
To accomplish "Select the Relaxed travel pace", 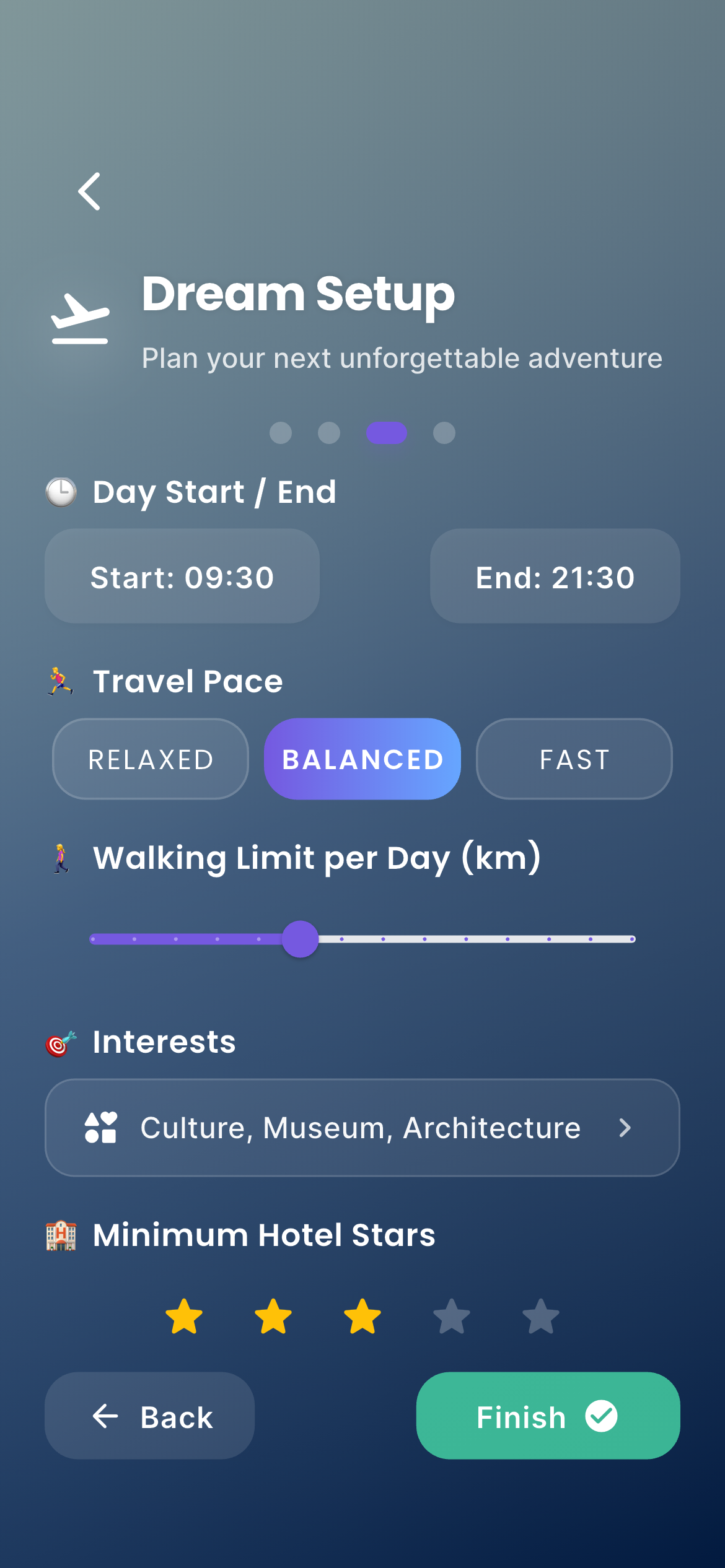I will (x=151, y=759).
